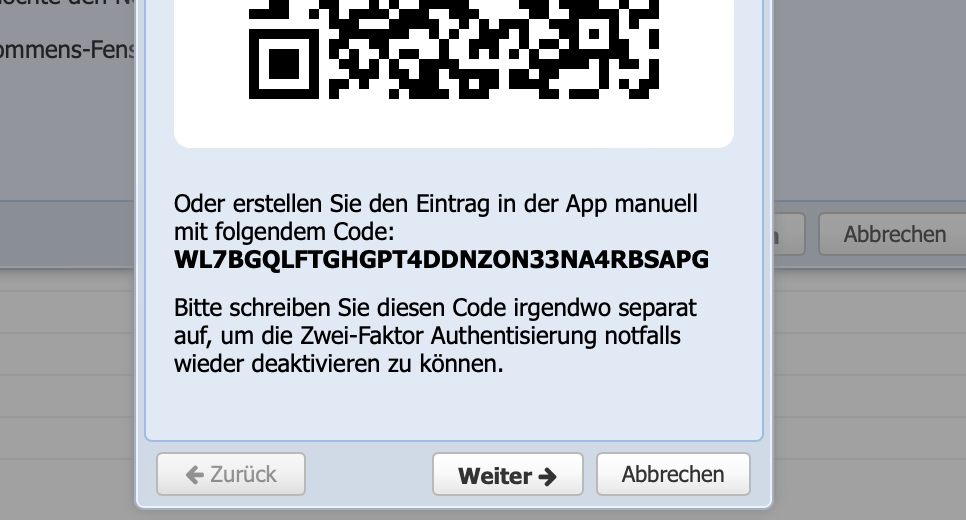
Task: Go back with the Zurück button
Action: coord(231,474)
